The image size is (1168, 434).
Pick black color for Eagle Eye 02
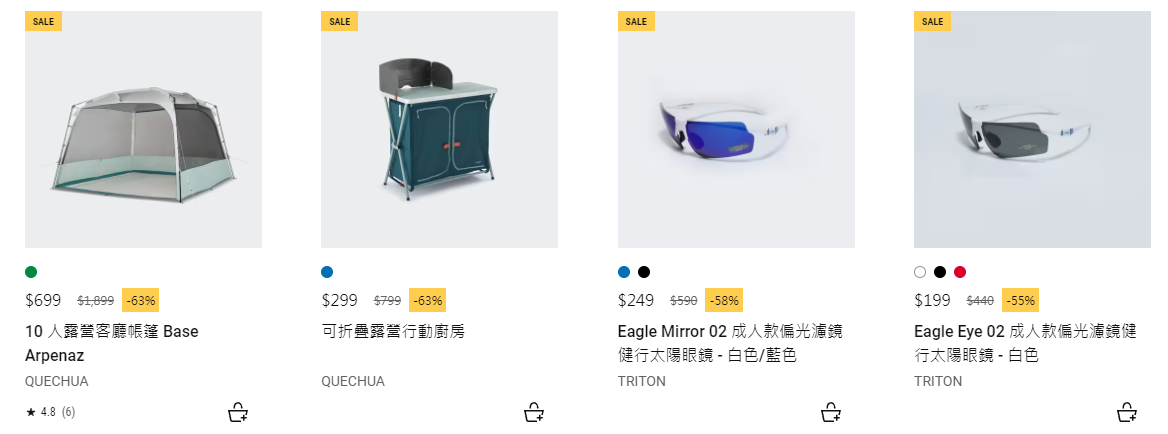point(940,272)
